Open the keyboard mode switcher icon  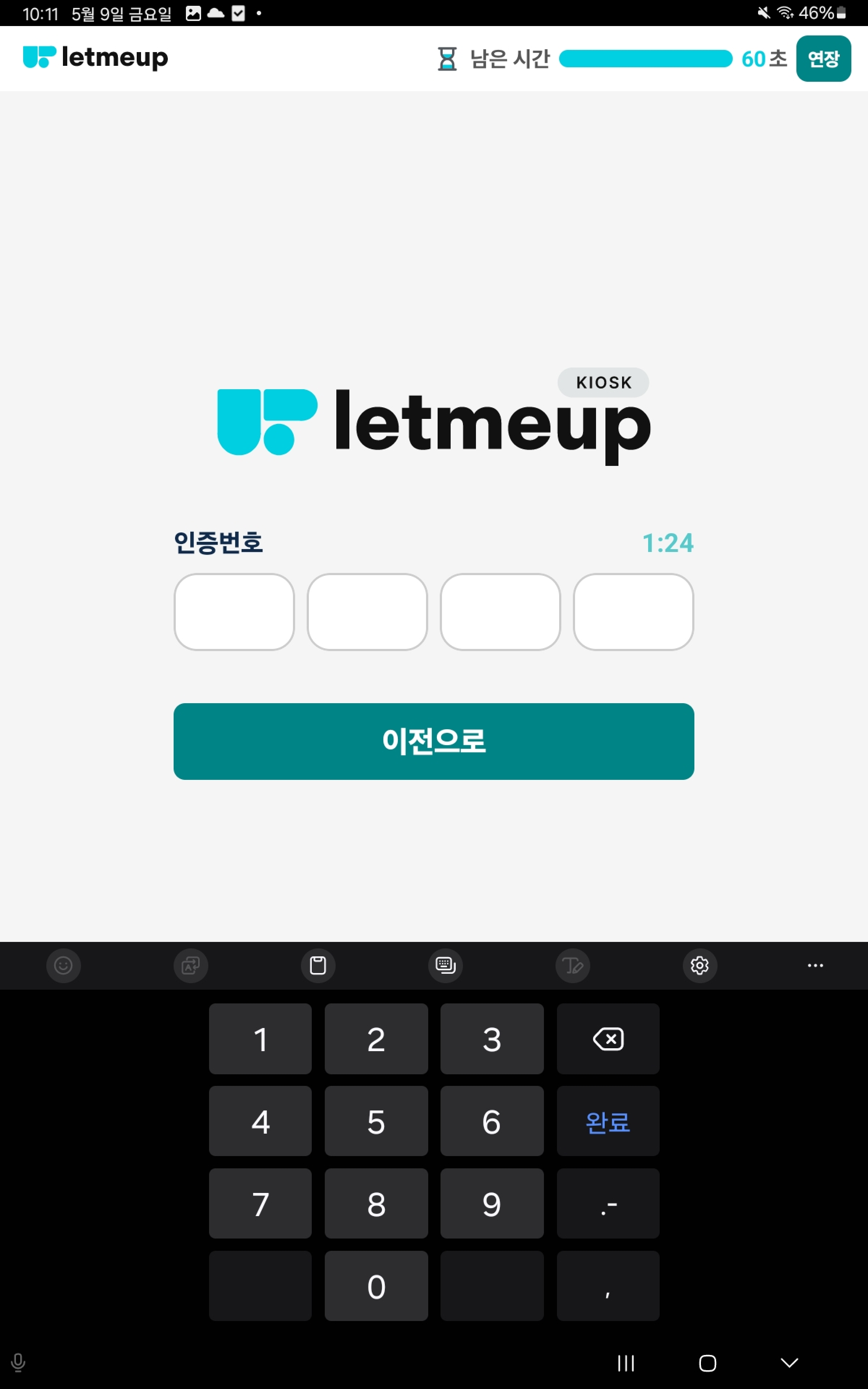(446, 965)
